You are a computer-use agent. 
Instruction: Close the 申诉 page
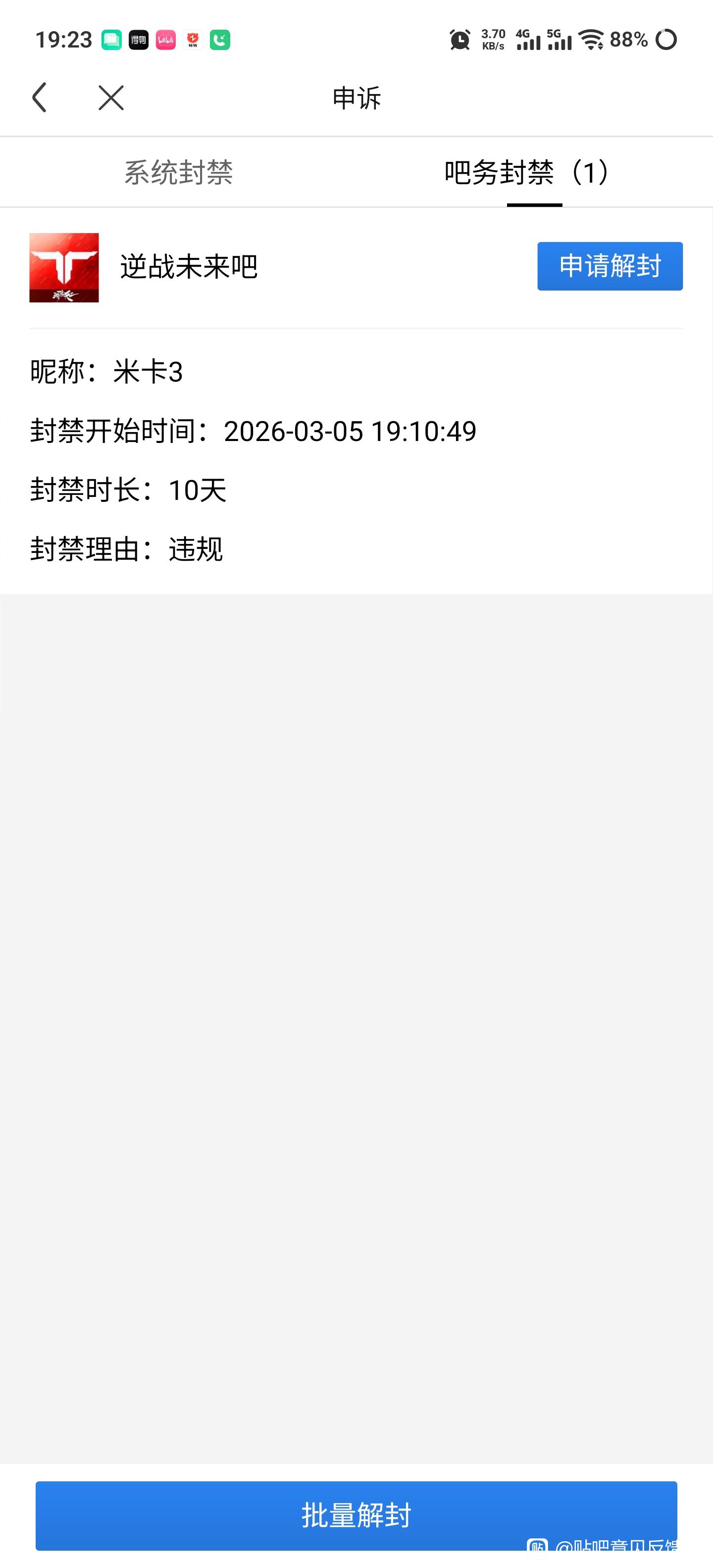coord(111,98)
